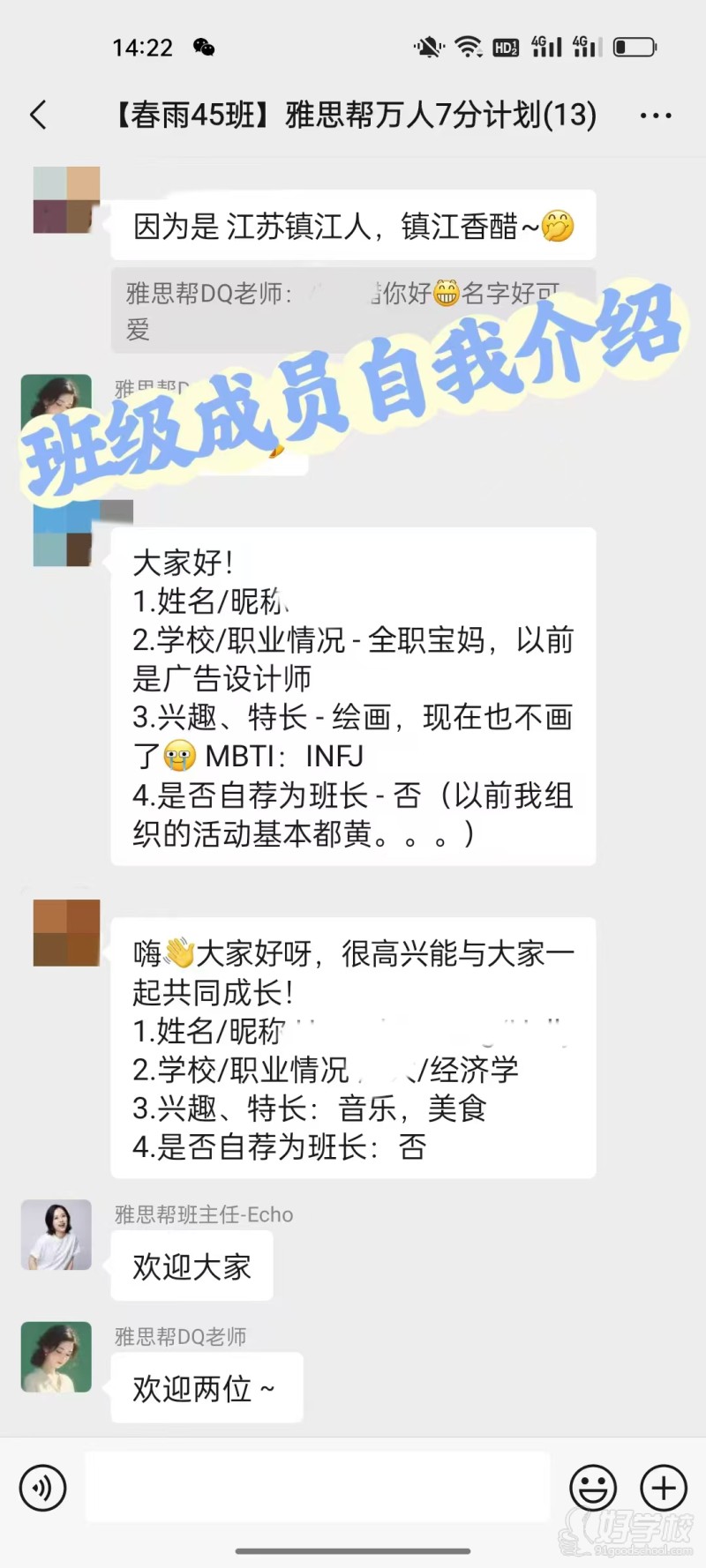The width and height of the screenshot is (706, 1568).
Task: Tap the back arrow to leave chat
Action: point(37,115)
